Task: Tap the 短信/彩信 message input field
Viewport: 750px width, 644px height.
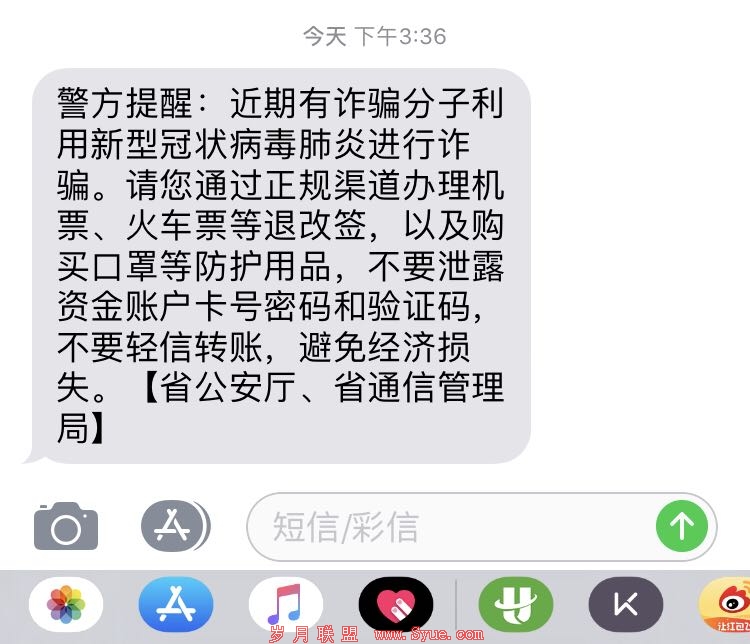Action: [x=450, y=527]
